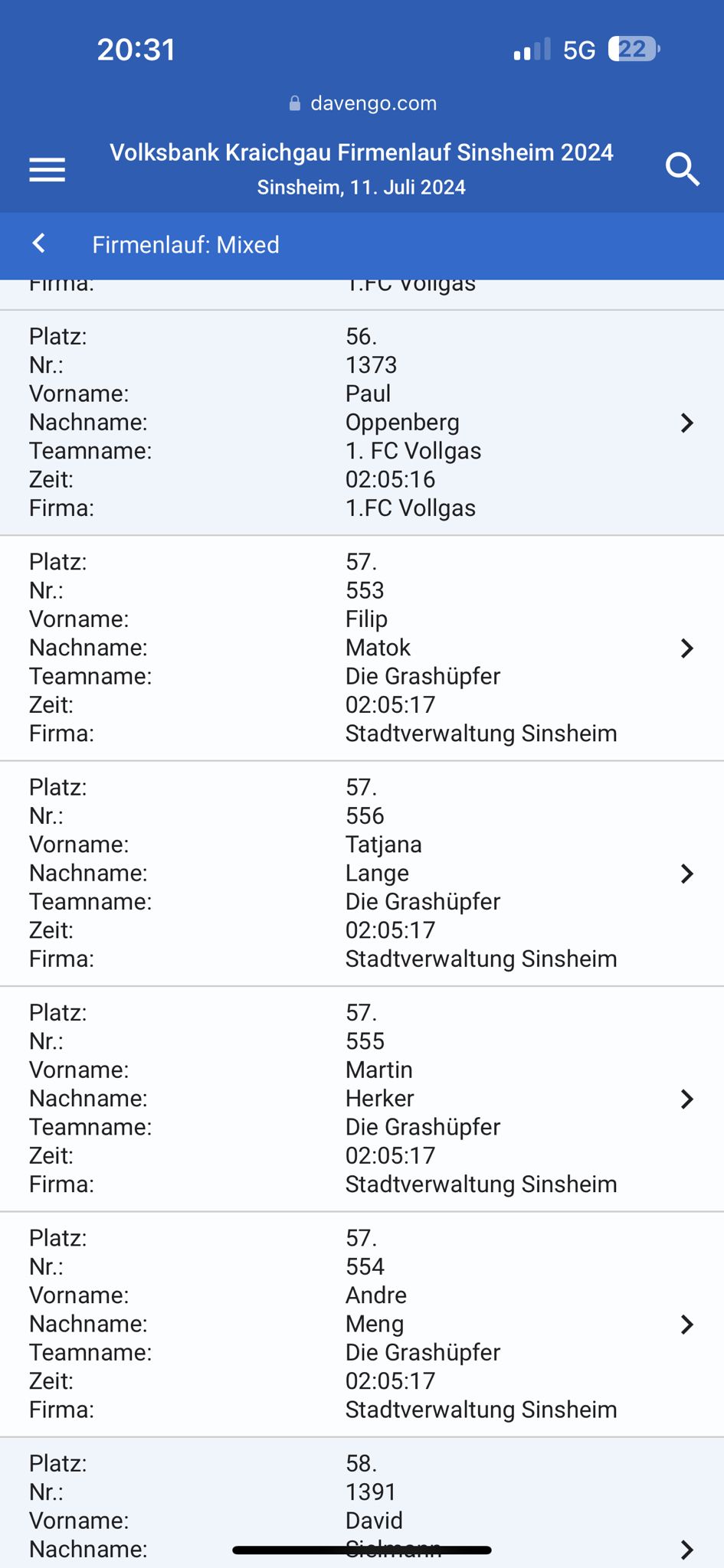Open the row for runner number 1391
The height and width of the screenshot is (1568, 724).
click(362, 1503)
